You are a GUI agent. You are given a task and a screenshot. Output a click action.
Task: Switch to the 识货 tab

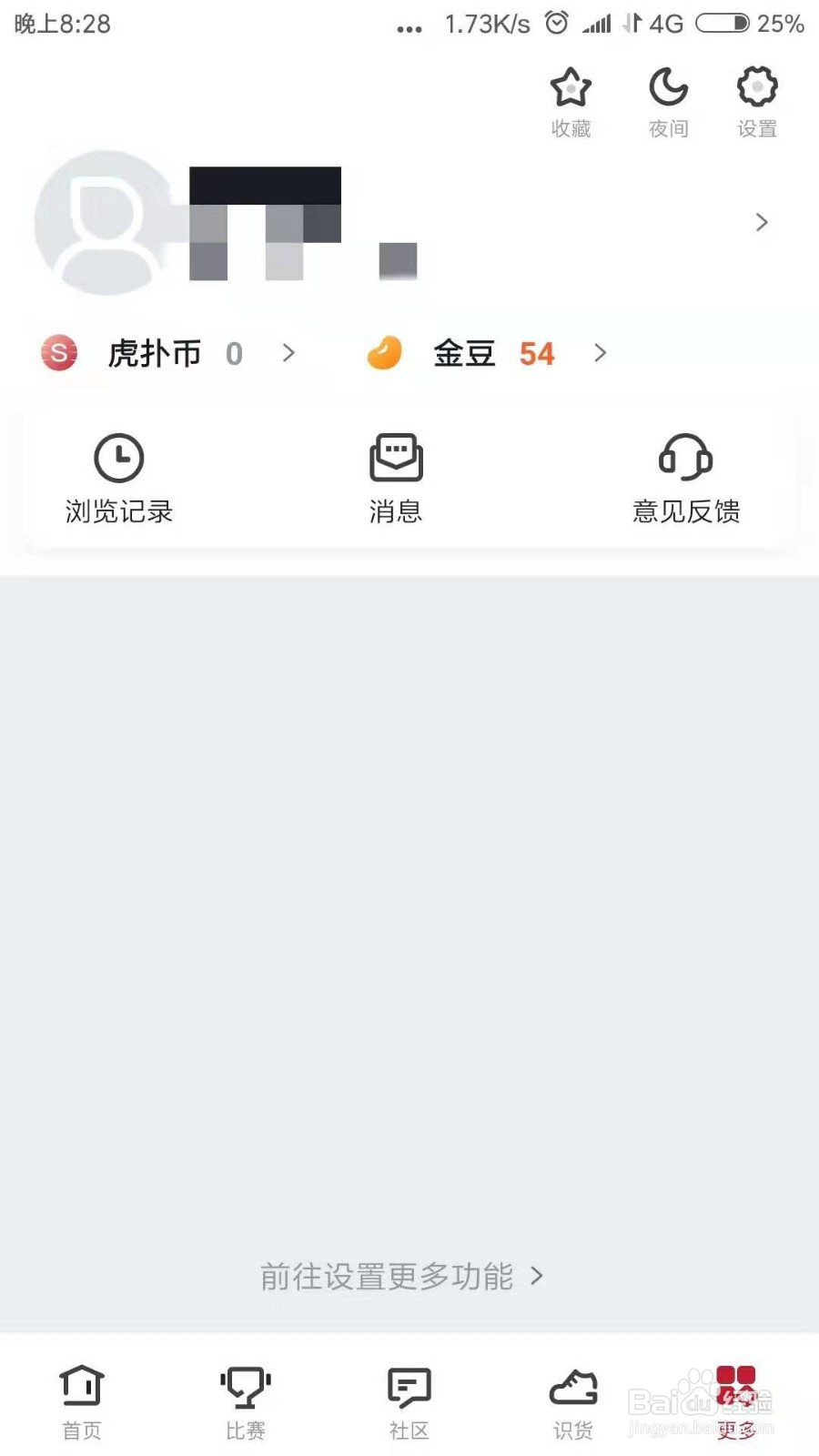[x=573, y=1402]
